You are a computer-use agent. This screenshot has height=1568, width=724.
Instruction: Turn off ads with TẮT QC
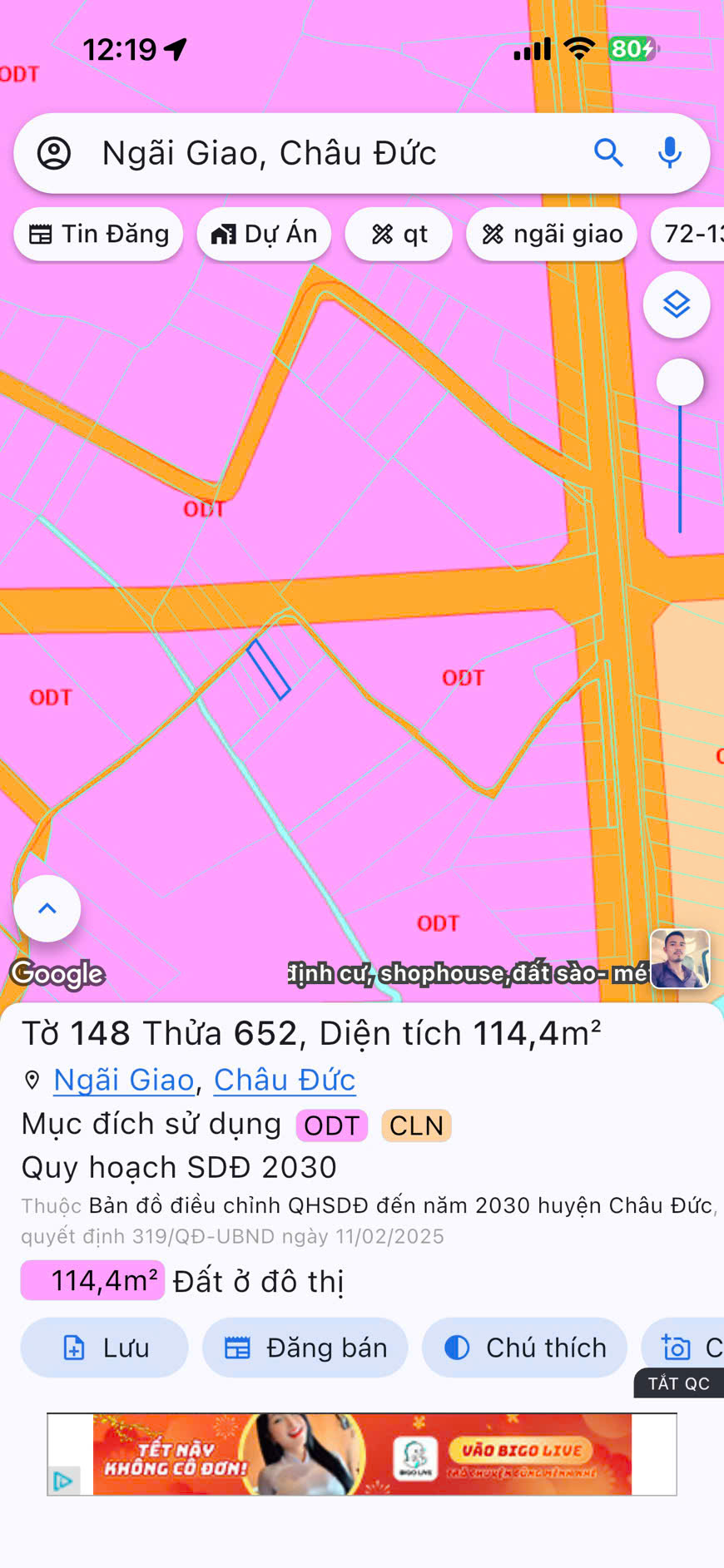point(679,1383)
